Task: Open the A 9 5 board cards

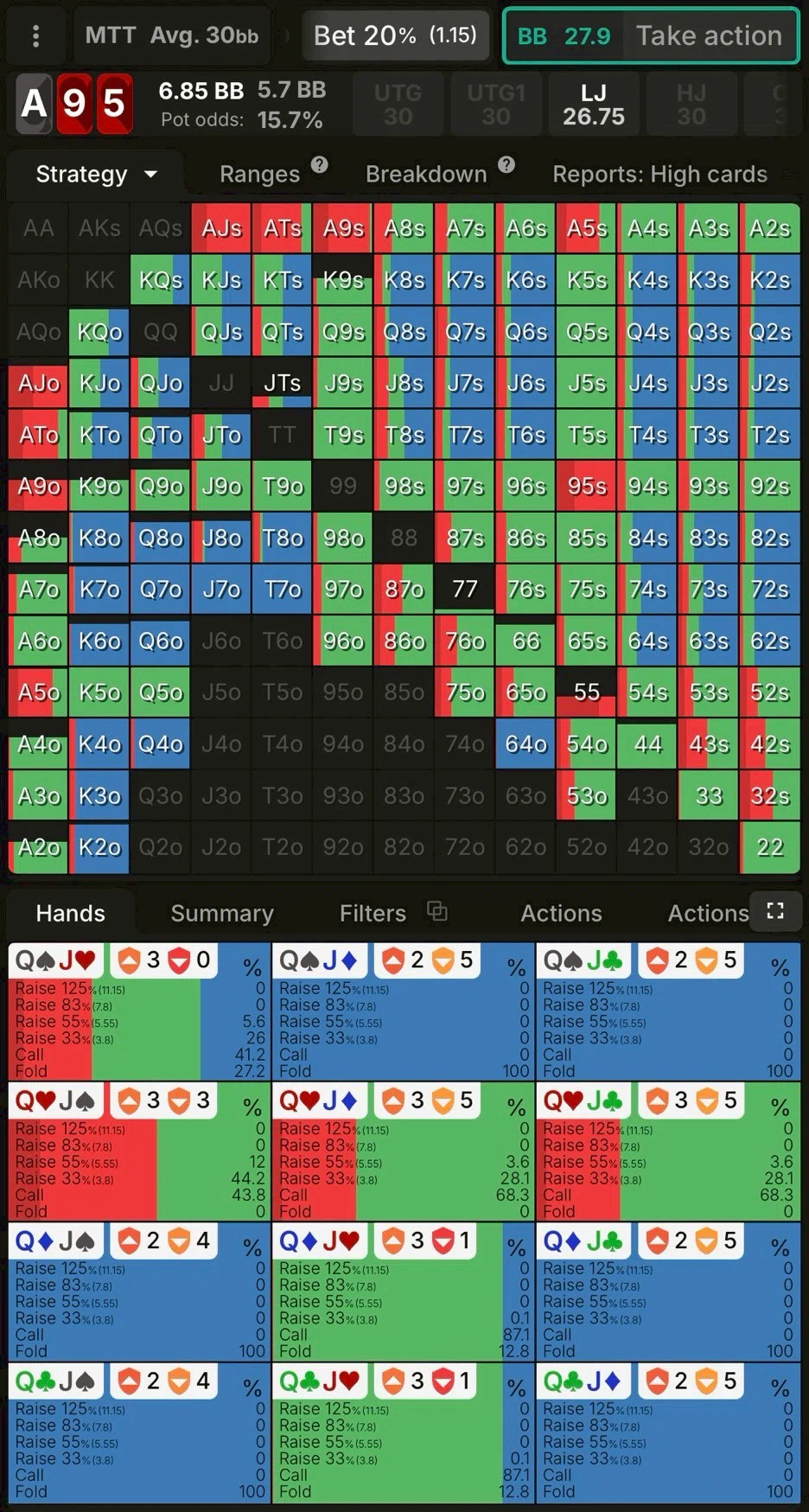Action: [x=74, y=104]
